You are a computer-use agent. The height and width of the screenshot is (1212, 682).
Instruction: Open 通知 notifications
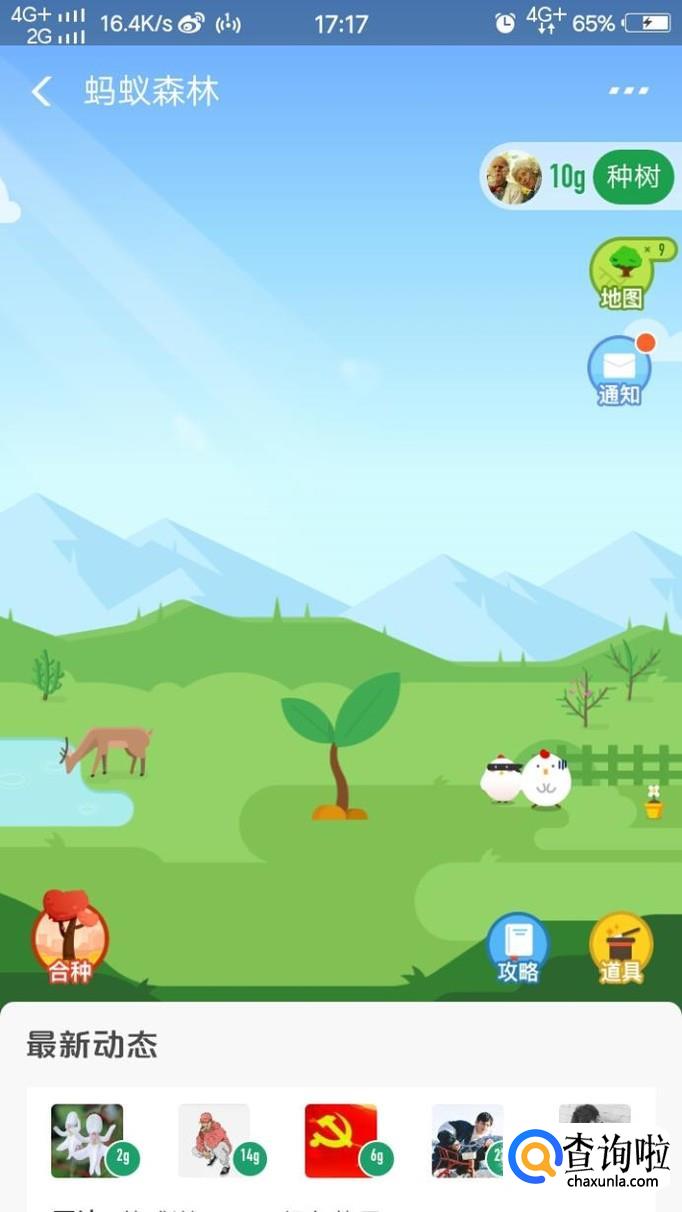click(619, 371)
